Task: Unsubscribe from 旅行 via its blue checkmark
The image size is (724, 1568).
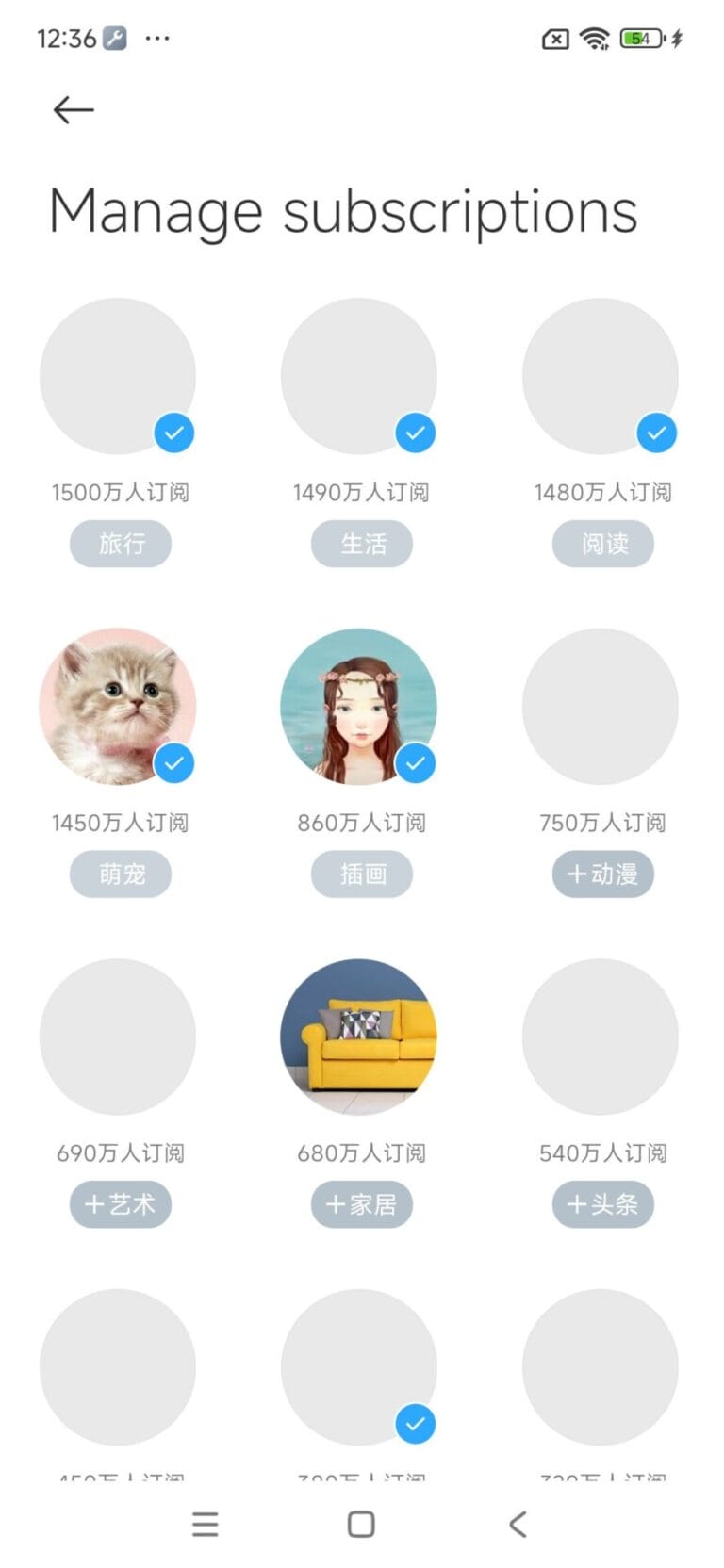Action: 173,433
